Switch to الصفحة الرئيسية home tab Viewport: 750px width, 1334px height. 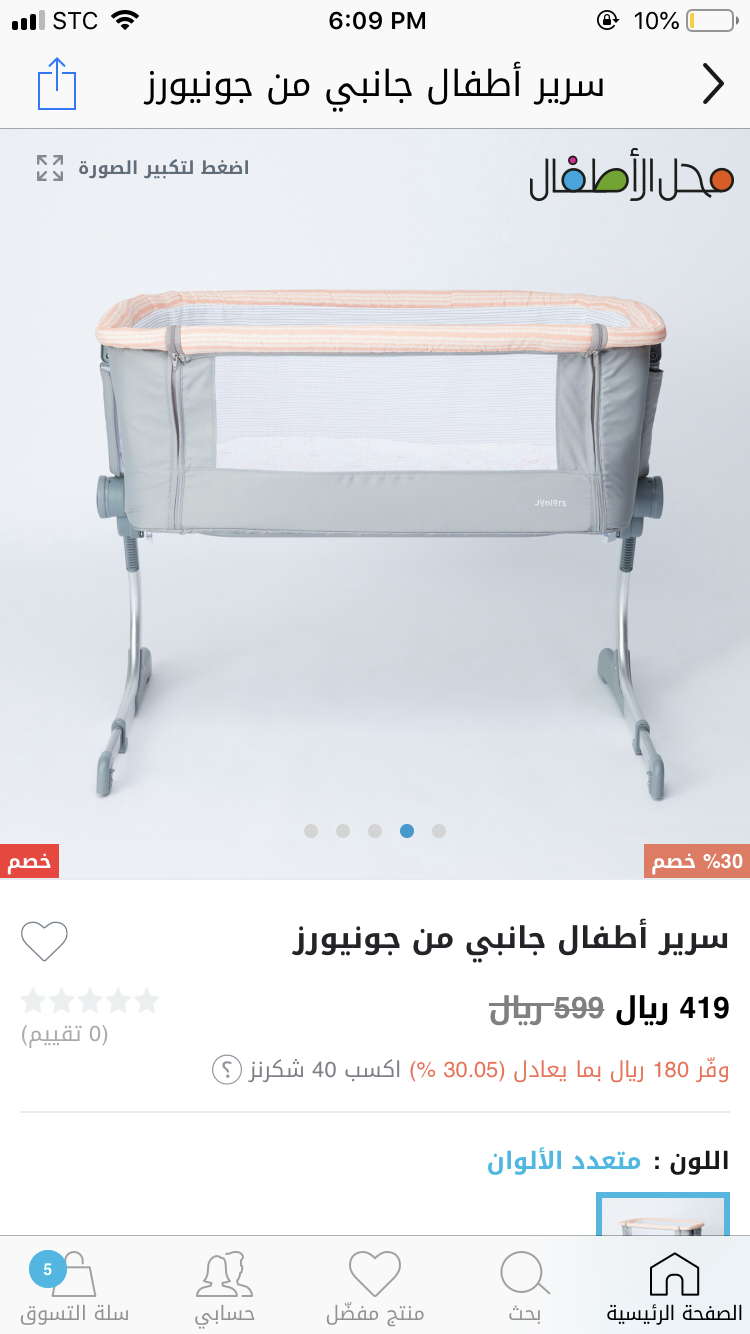click(x=674, y=1286)
